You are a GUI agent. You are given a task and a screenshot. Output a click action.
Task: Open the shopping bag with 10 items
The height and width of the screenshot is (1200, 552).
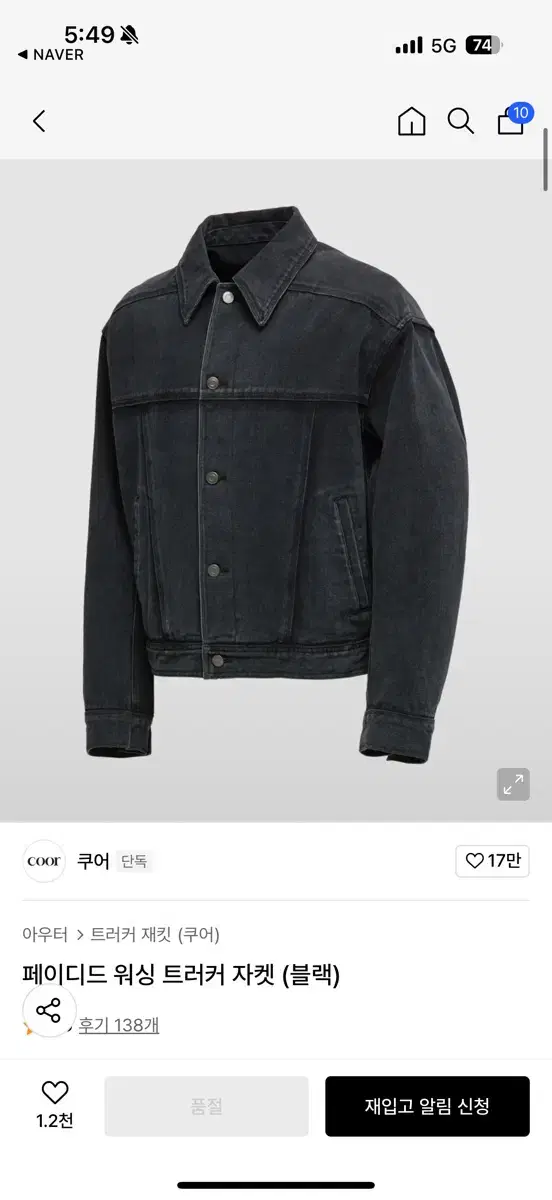pos(513,119)
